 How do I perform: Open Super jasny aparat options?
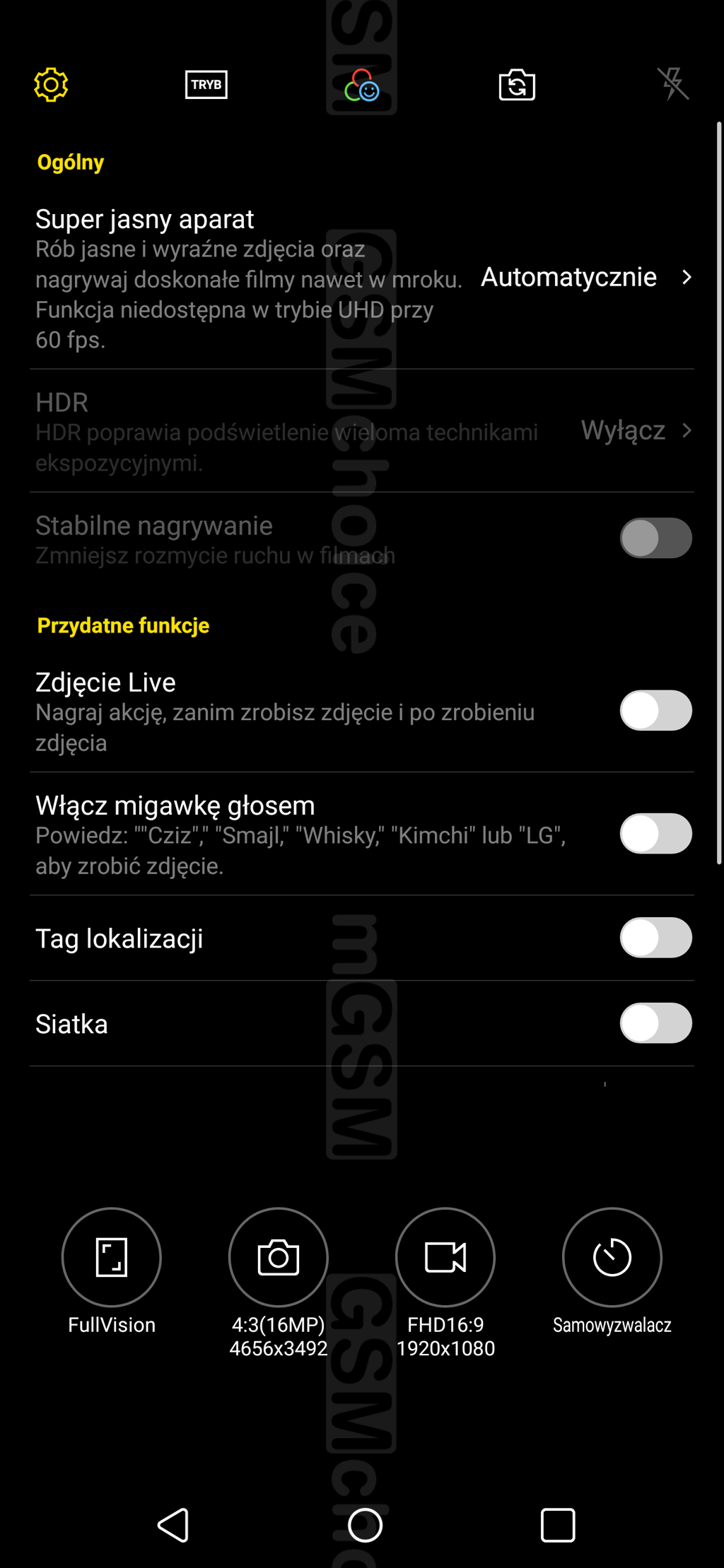[585, 277]
